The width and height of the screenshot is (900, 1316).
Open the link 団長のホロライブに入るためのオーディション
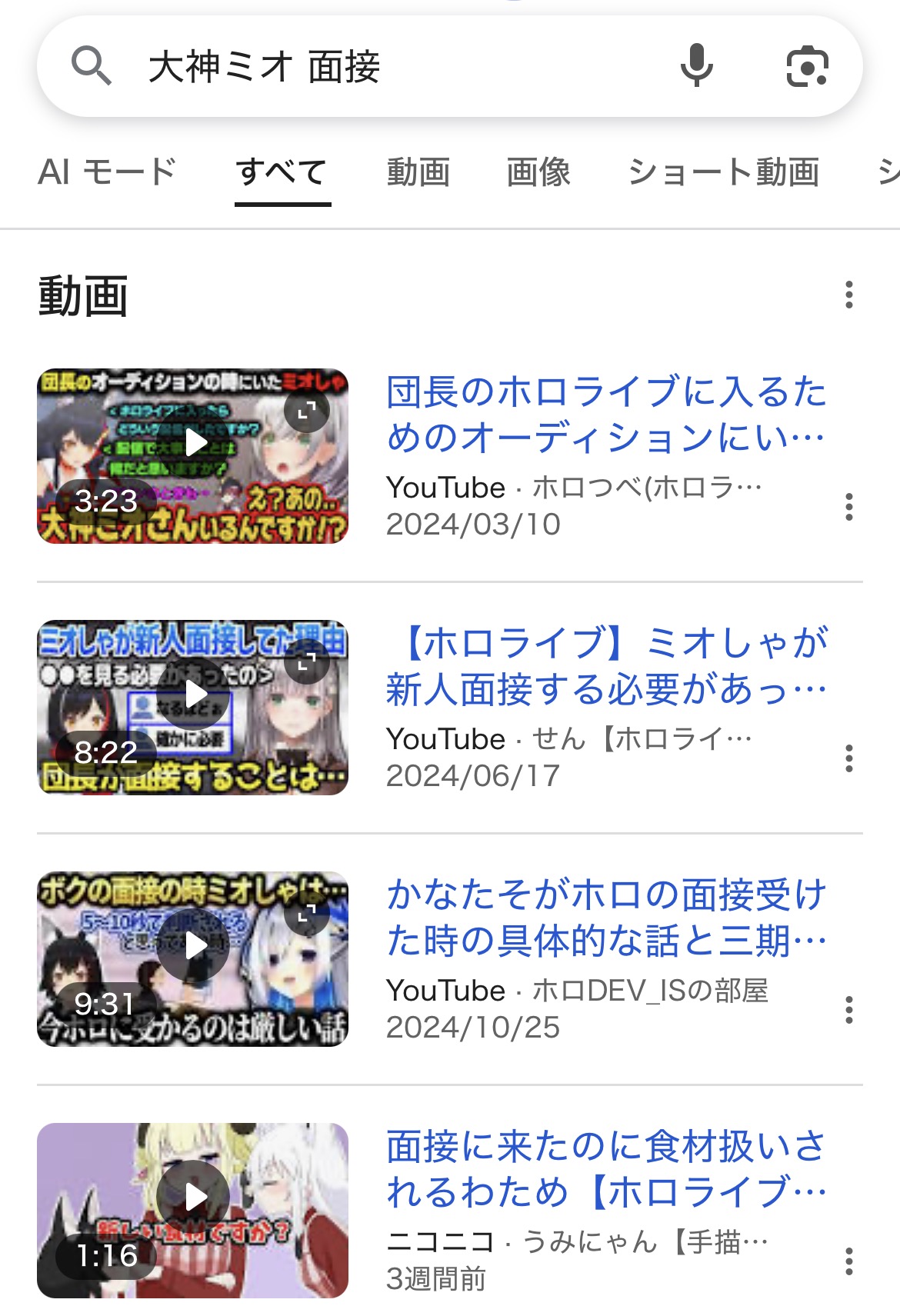pyautogui.click(x=606, y=414)
